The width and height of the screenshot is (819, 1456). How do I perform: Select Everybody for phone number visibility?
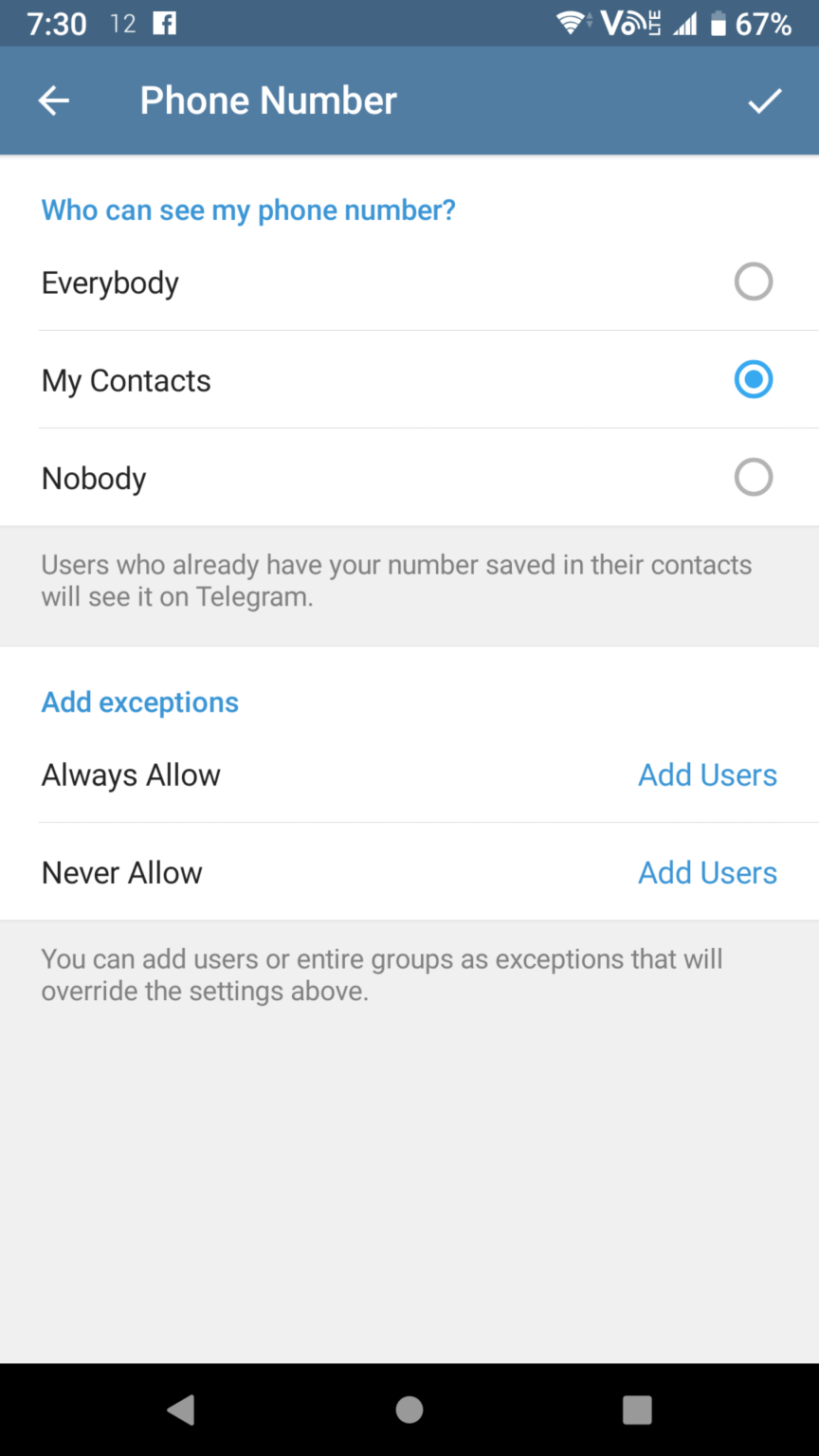[x=409, y=282]
